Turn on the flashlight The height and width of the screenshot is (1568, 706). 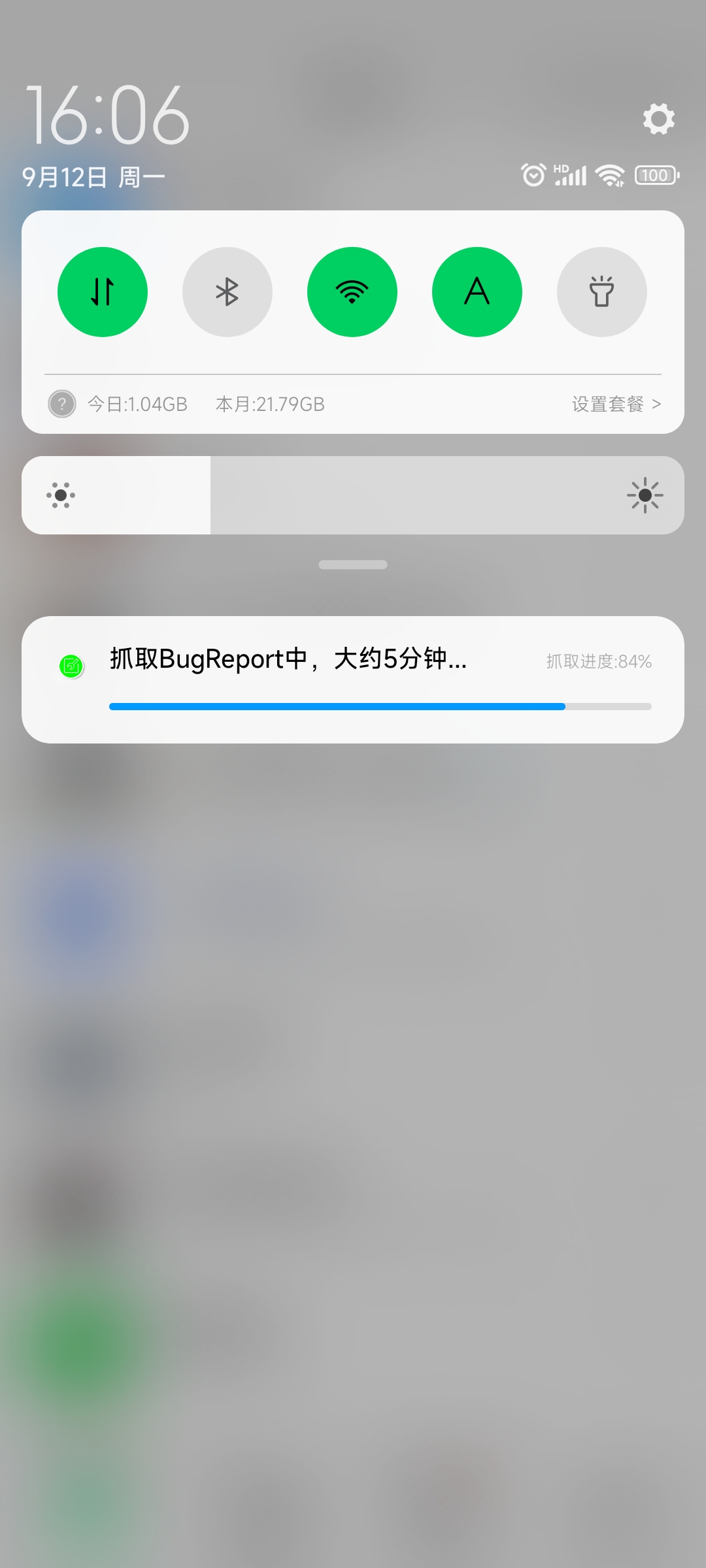coord(601,292)
